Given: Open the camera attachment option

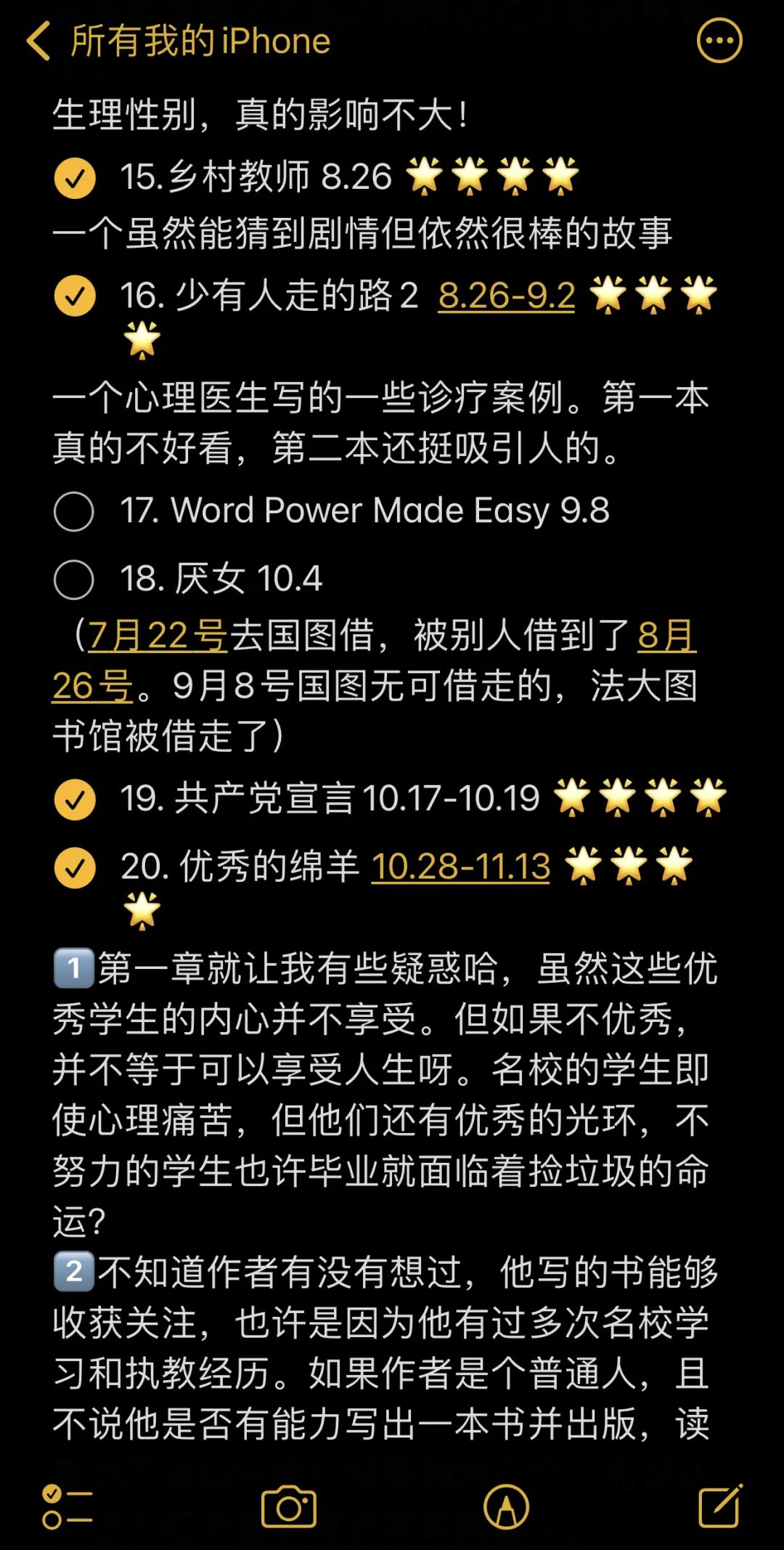Looking at the screenshot, I should click(x=288, y=1507).
